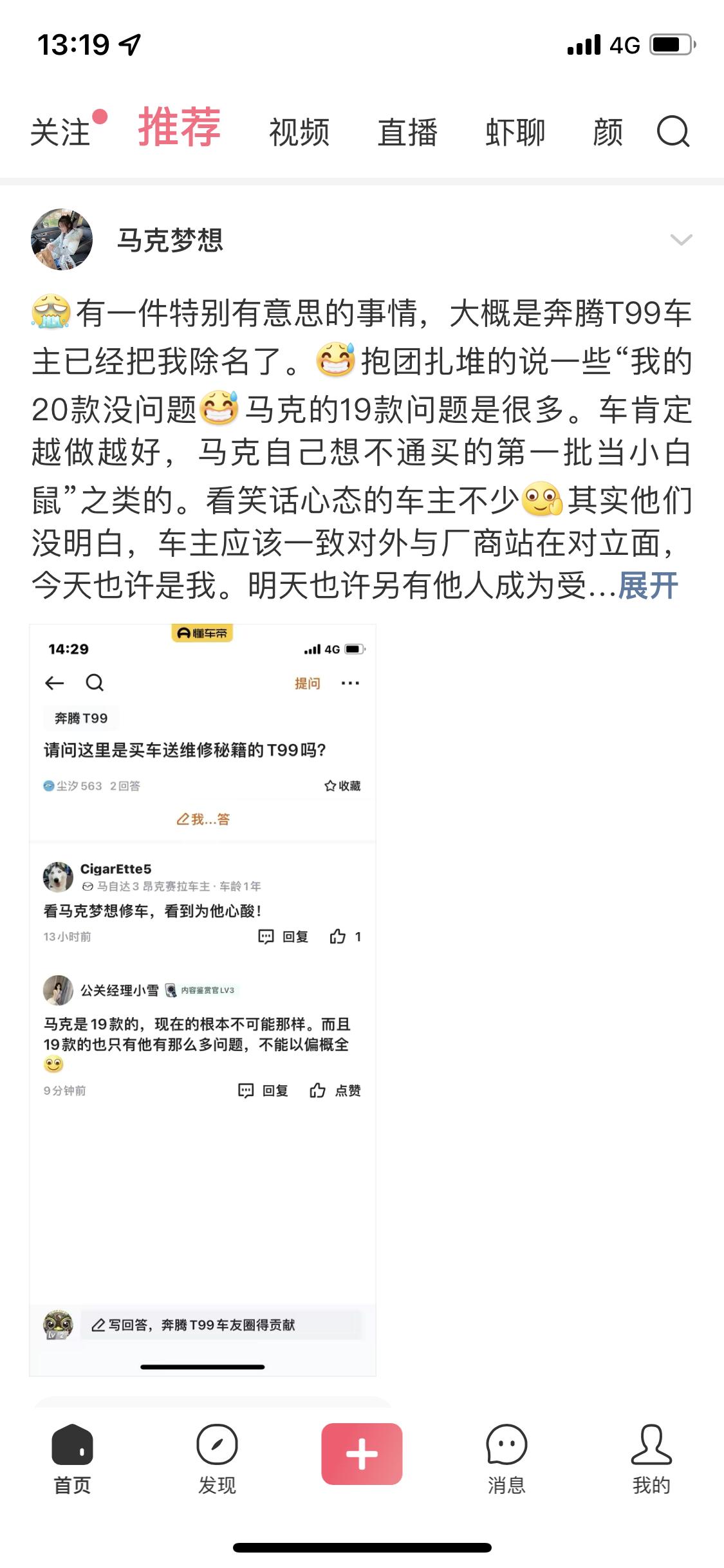Image resolution: width=724 pixels, height=1568 pixels.
Task: Open the 直播 tab
Action: pyautogui.click(x=407, y=132)
